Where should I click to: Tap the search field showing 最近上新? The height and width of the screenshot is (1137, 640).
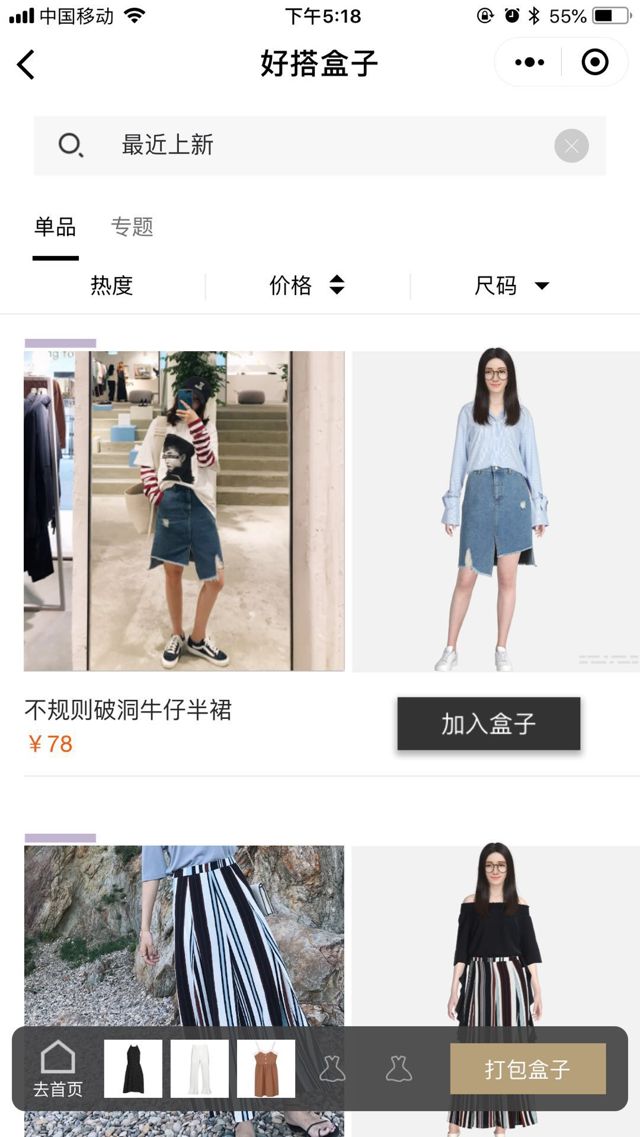tap(300, 145)
